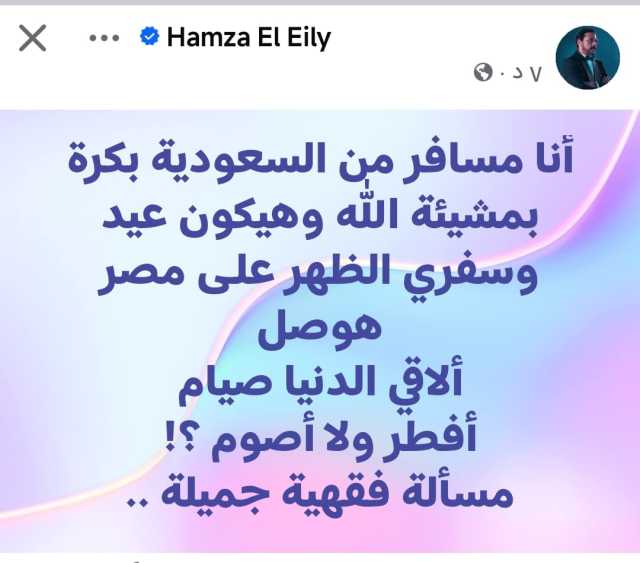Close the post with the X icon

tap(33, 39)
